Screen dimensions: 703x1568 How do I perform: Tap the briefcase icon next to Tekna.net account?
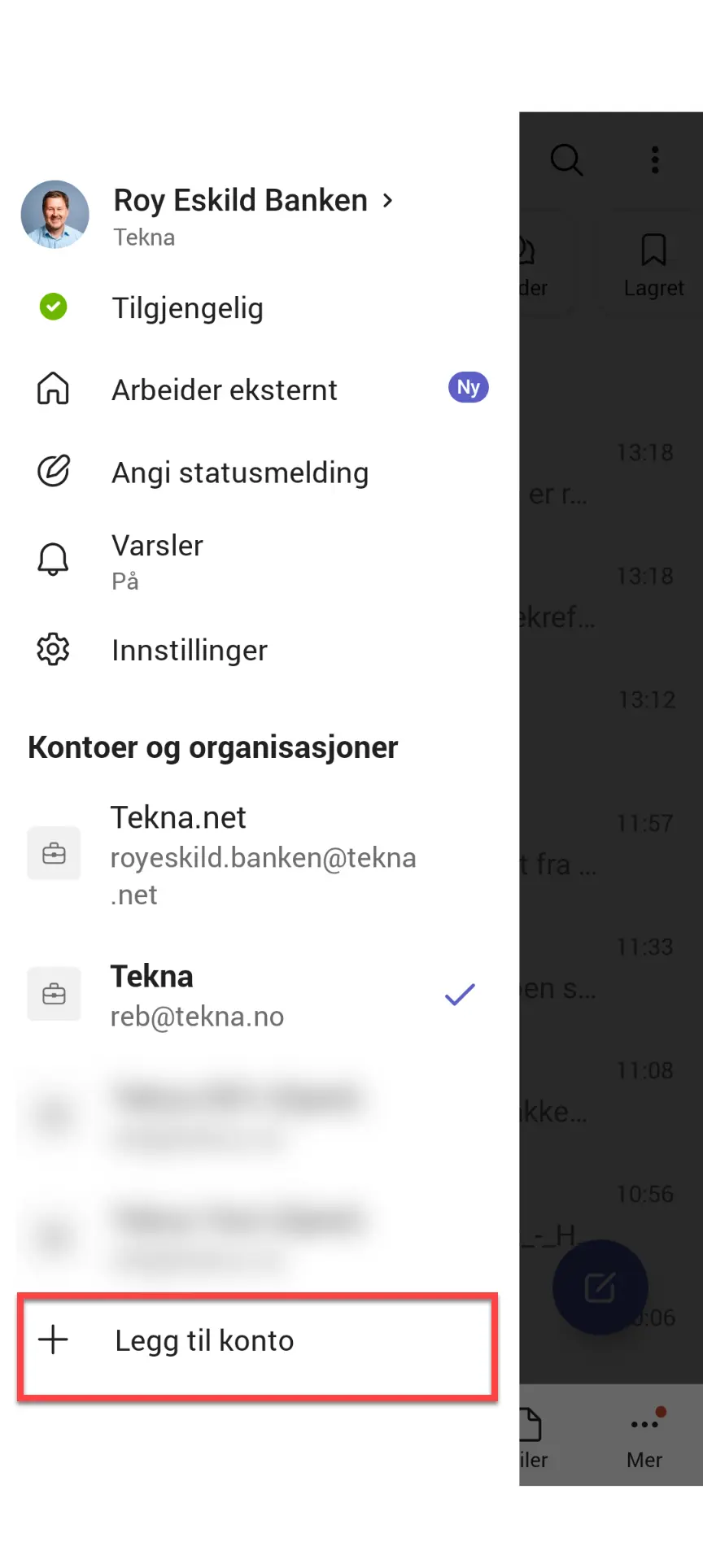click(x=54, y=853)
